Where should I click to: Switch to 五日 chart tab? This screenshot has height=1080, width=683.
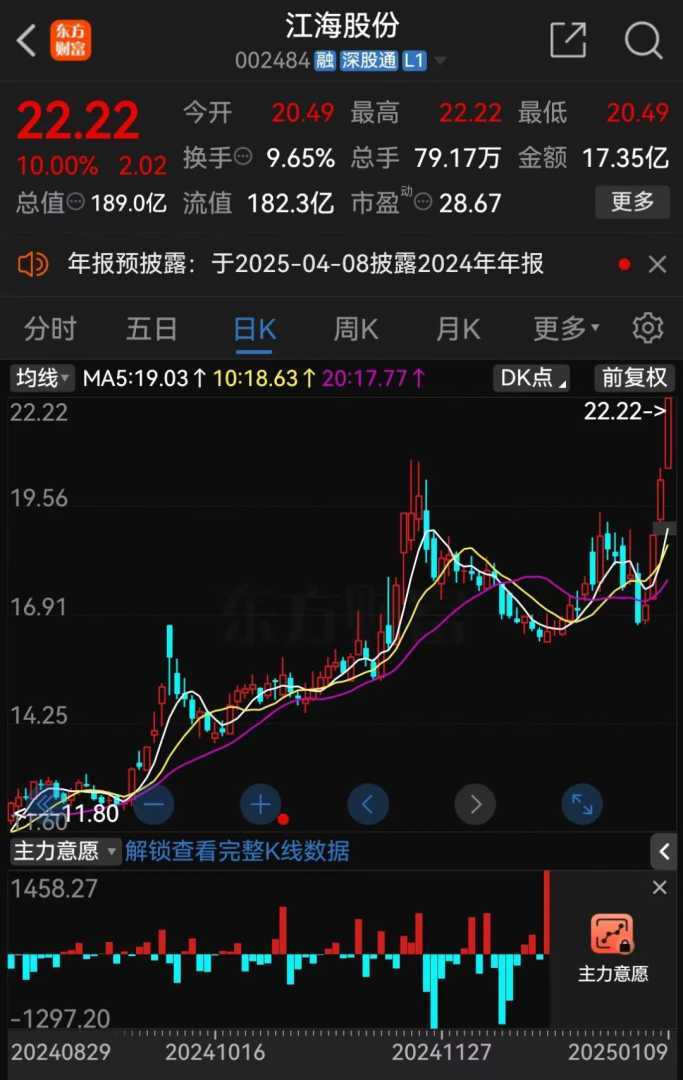(152, 328)
